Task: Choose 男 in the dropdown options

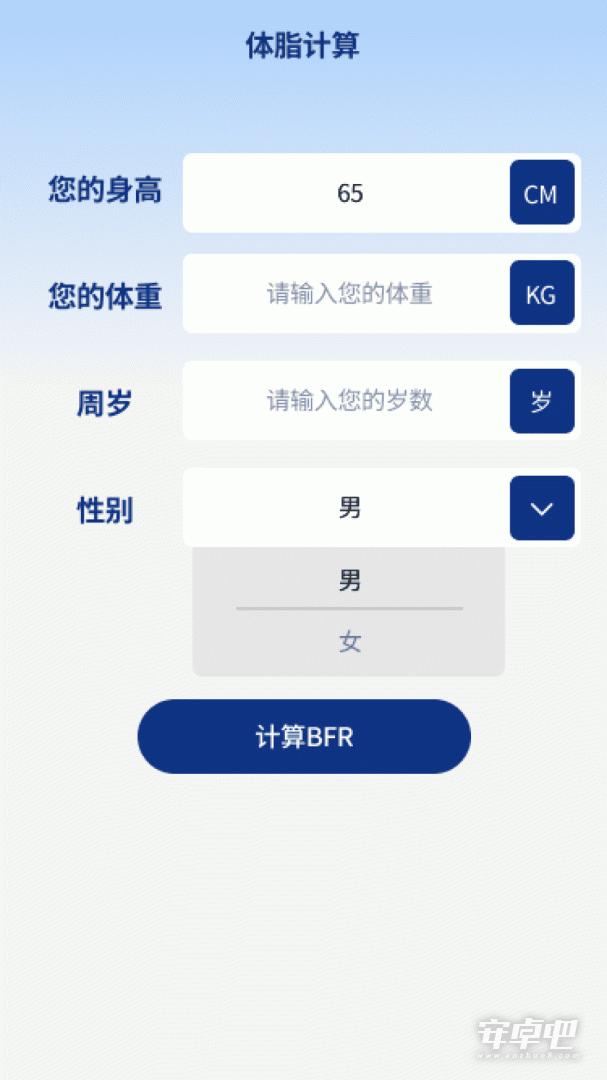Action: point(349,580)
